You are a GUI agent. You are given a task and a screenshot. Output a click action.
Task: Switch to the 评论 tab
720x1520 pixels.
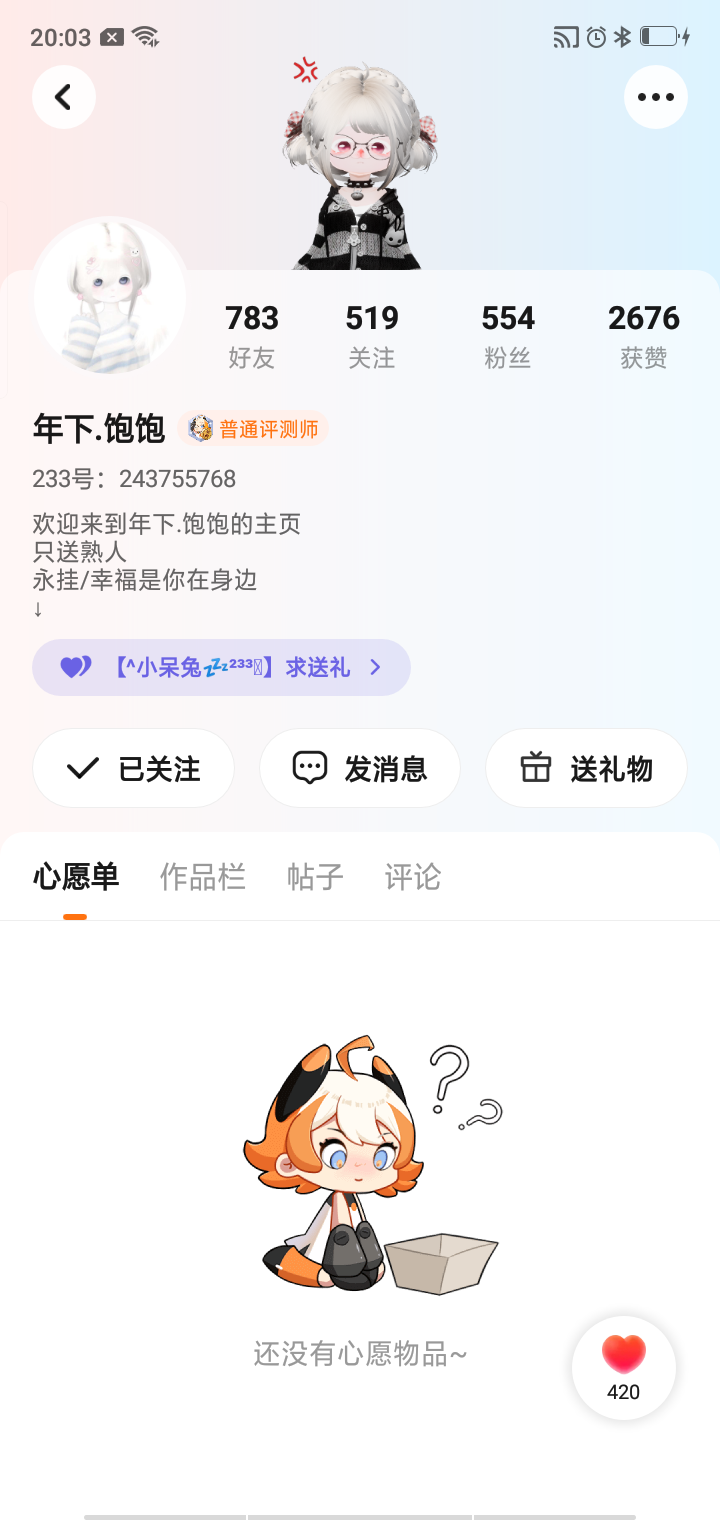(x=412, y=877)
